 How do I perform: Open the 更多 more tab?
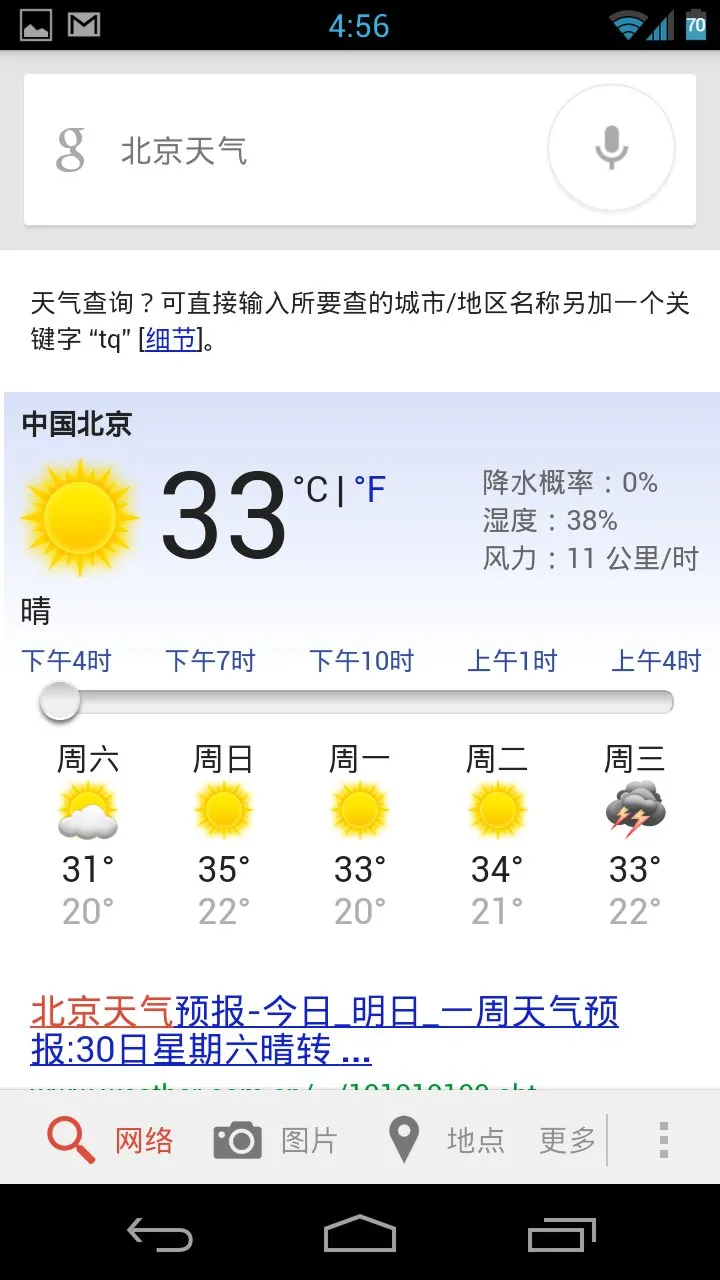click(567, 1140)
